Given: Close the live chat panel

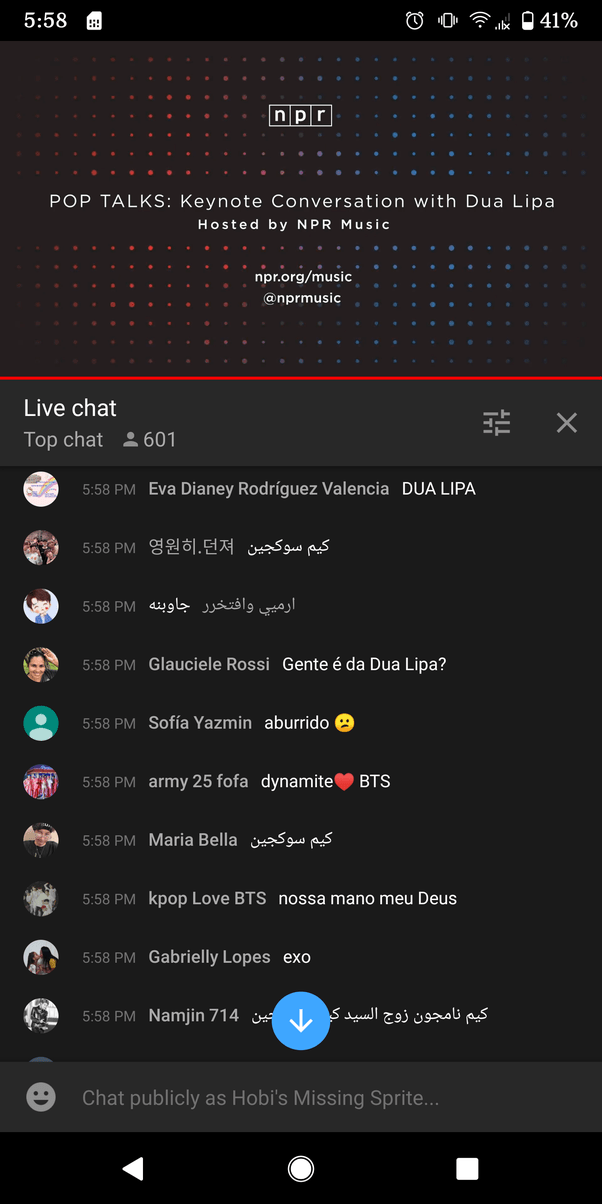Looking at the screenshot, I should [x=567, y=423].
